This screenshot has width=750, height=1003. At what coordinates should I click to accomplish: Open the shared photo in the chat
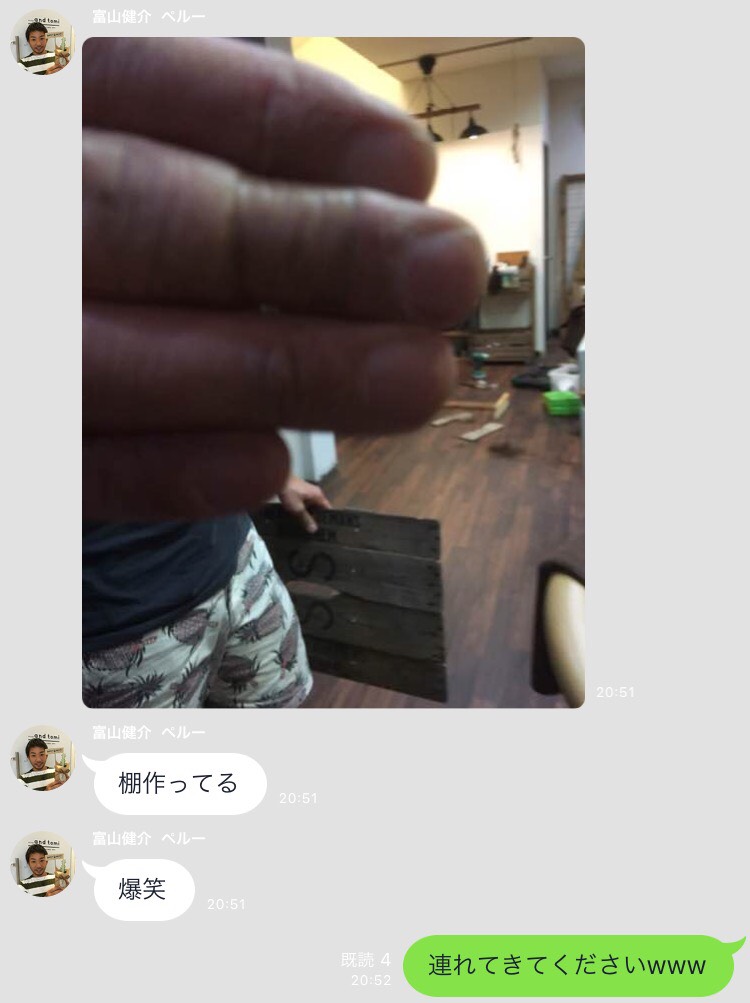coord(333,372)
